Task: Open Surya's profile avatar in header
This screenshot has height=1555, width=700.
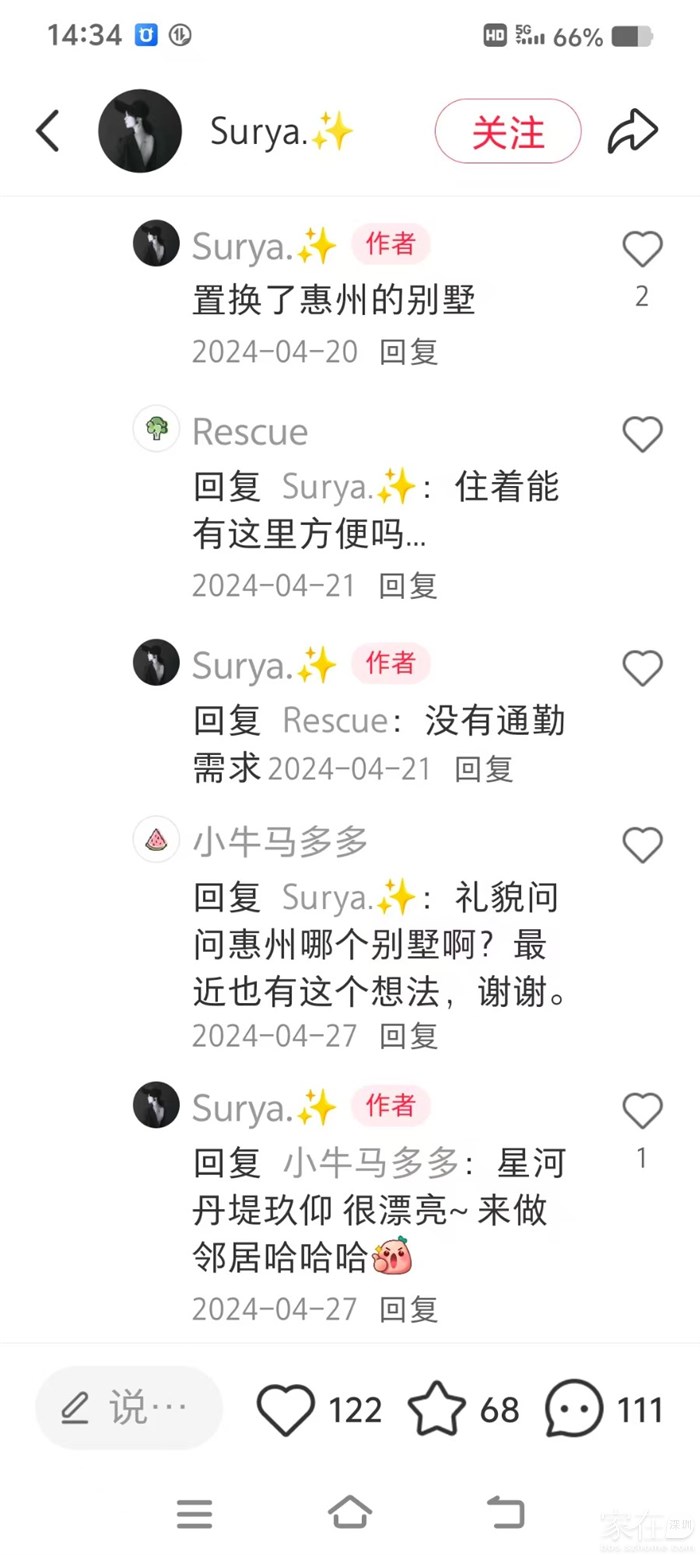Action: [140, 131]
